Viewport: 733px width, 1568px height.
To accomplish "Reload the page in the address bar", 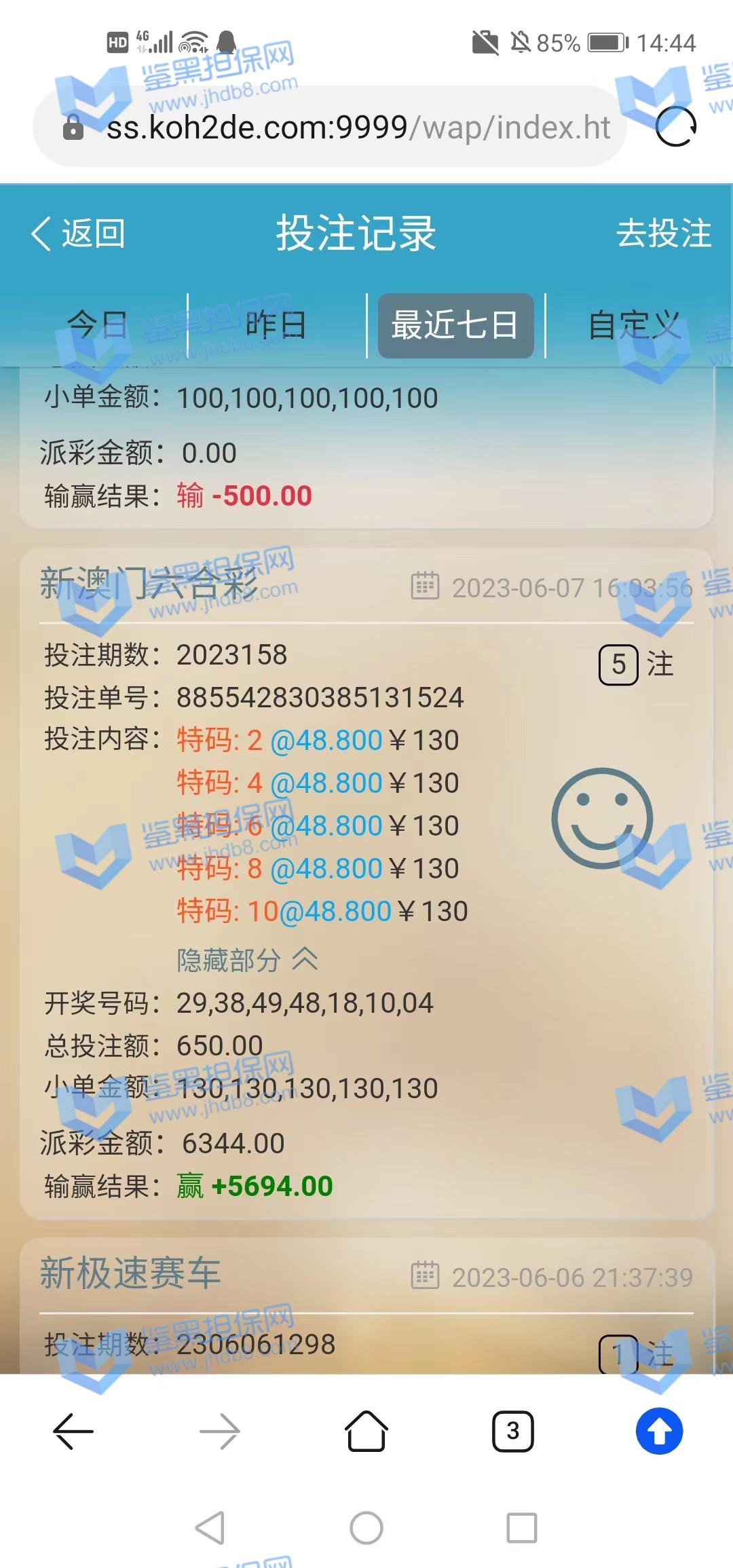I will pos(676,127).
